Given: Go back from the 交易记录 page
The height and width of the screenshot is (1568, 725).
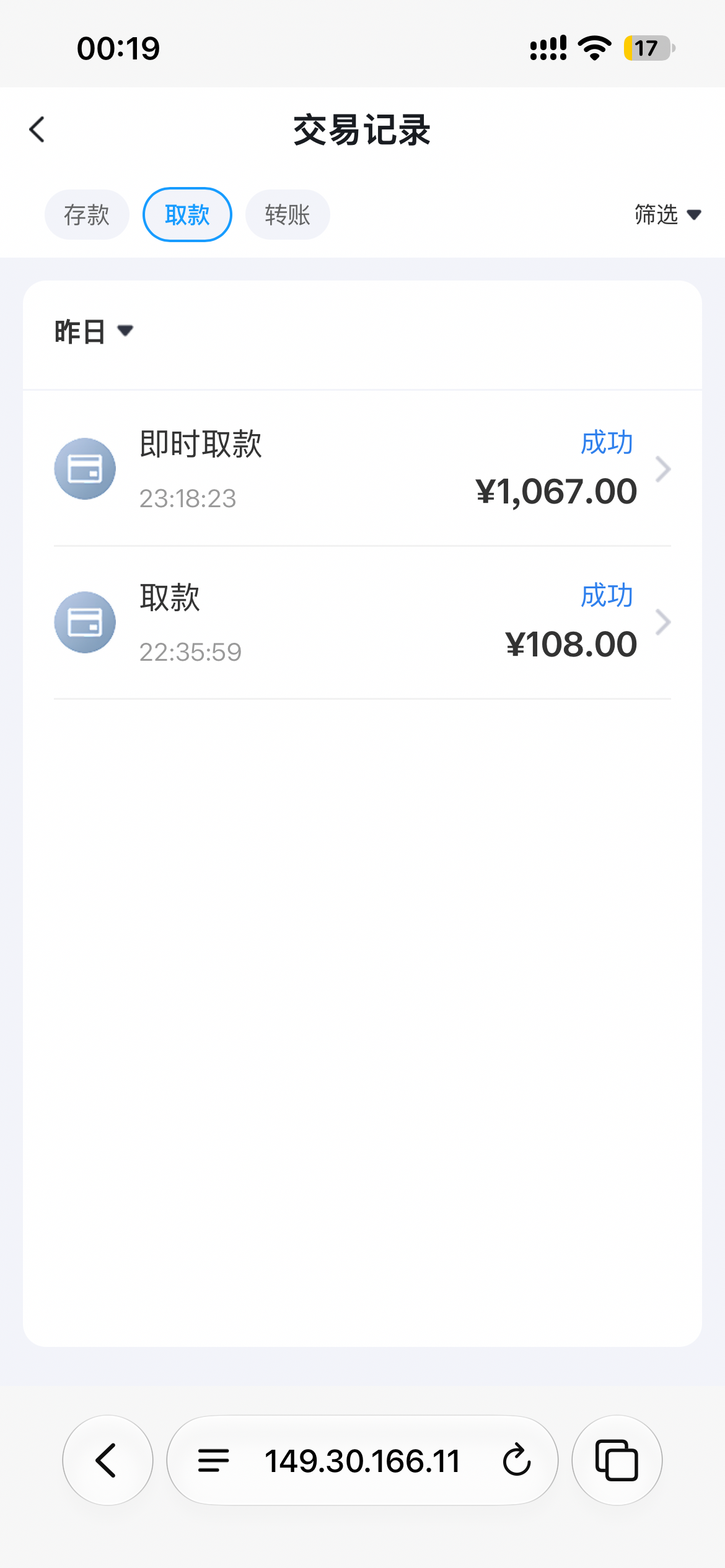Looking at the screenshot, I should coord(37,129).
